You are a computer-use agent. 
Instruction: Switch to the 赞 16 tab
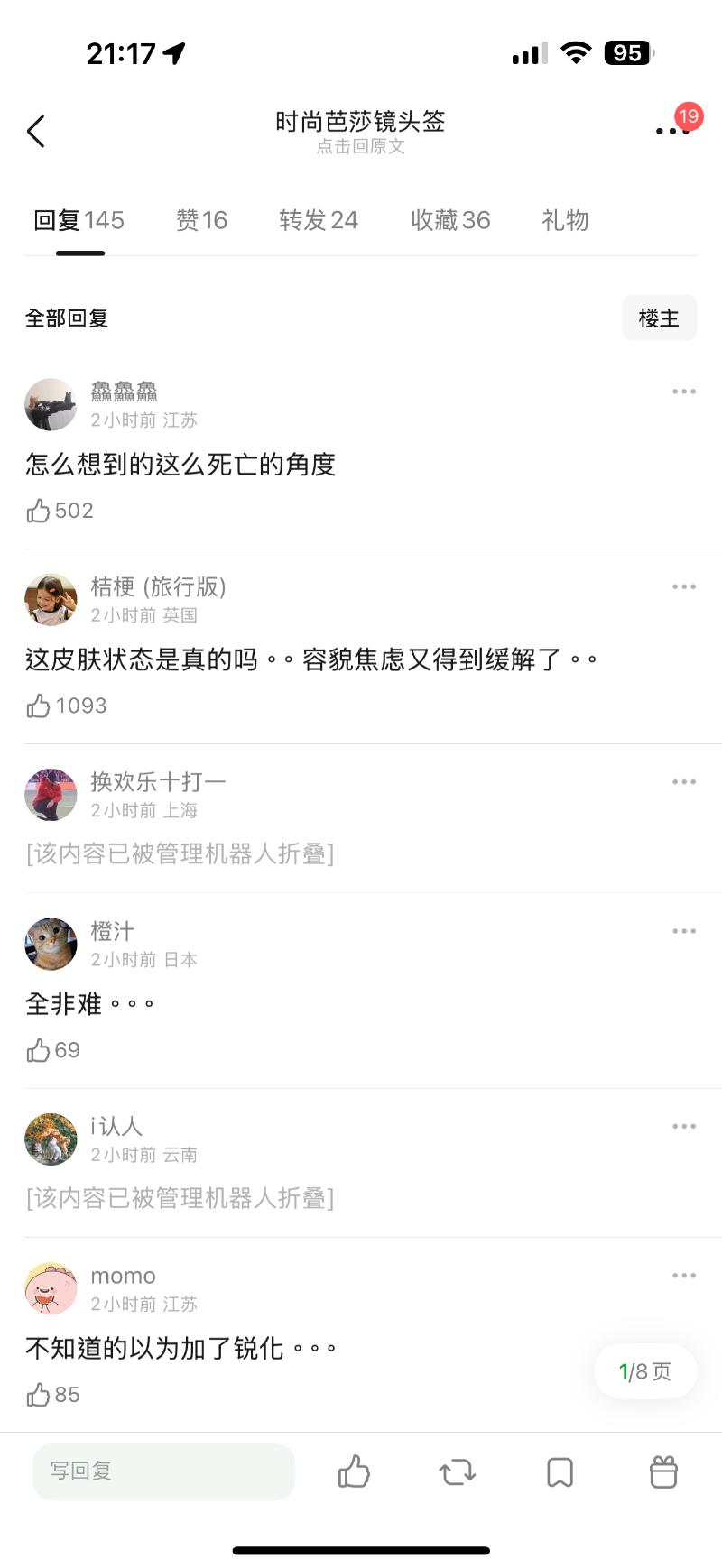(x=201, y=220)
